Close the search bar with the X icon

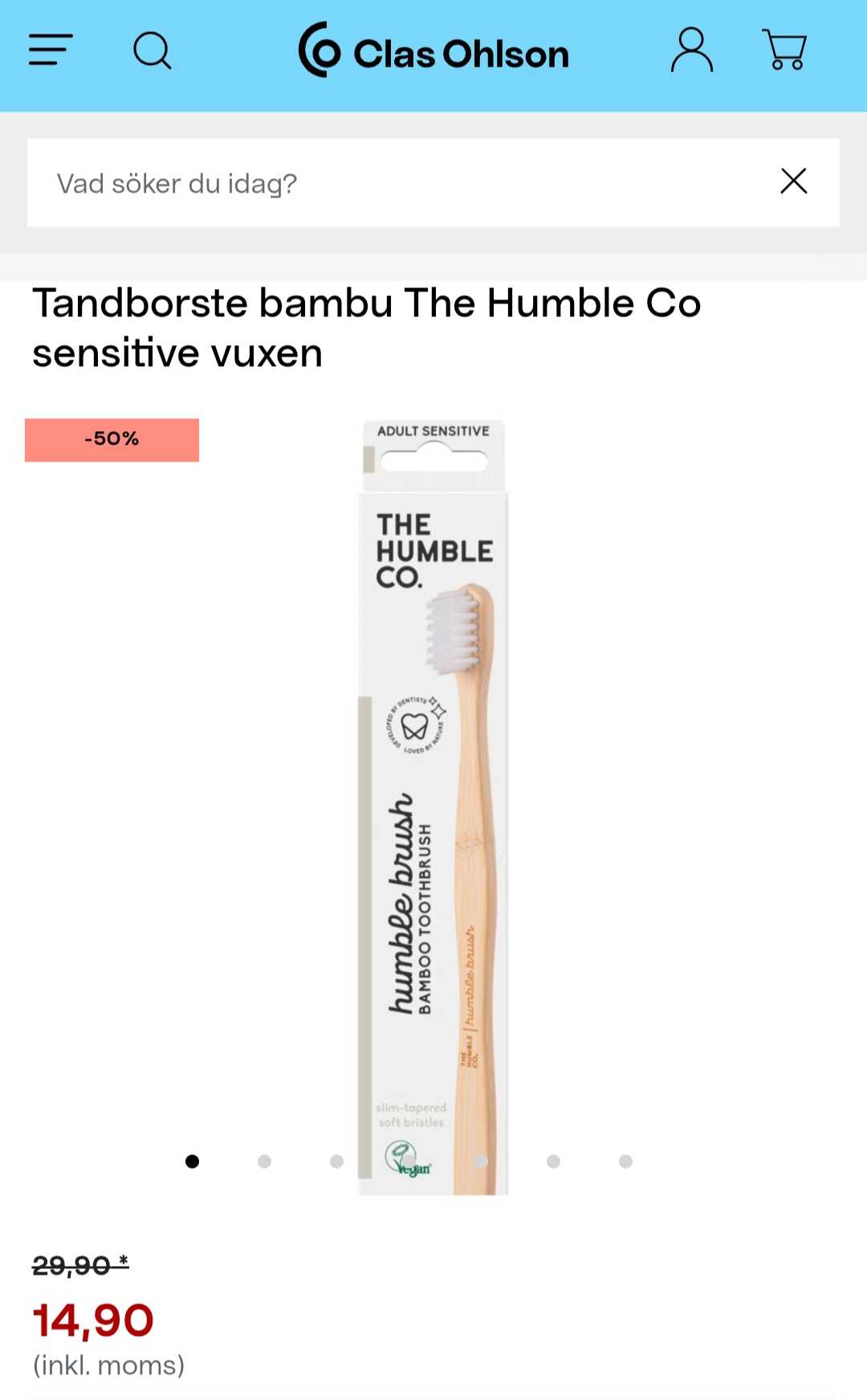793,181
